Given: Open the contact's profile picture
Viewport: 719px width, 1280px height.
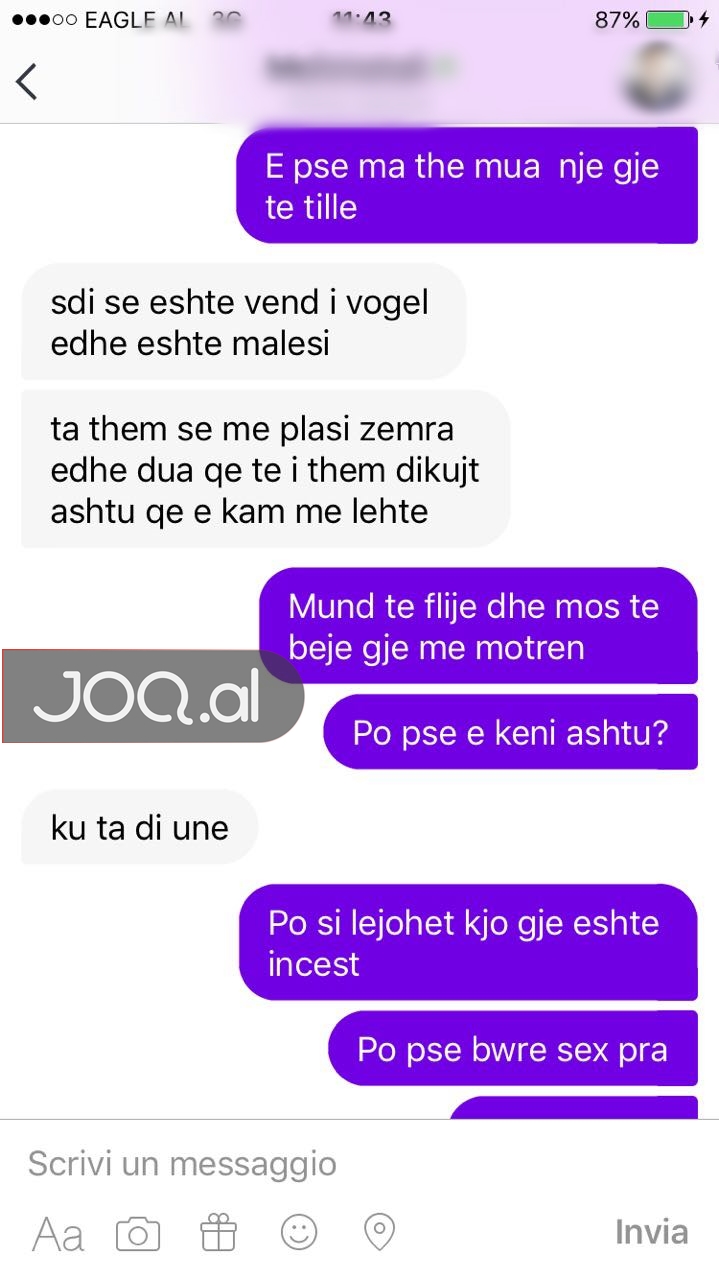Looking at the screenshot, I should (657, 76).
